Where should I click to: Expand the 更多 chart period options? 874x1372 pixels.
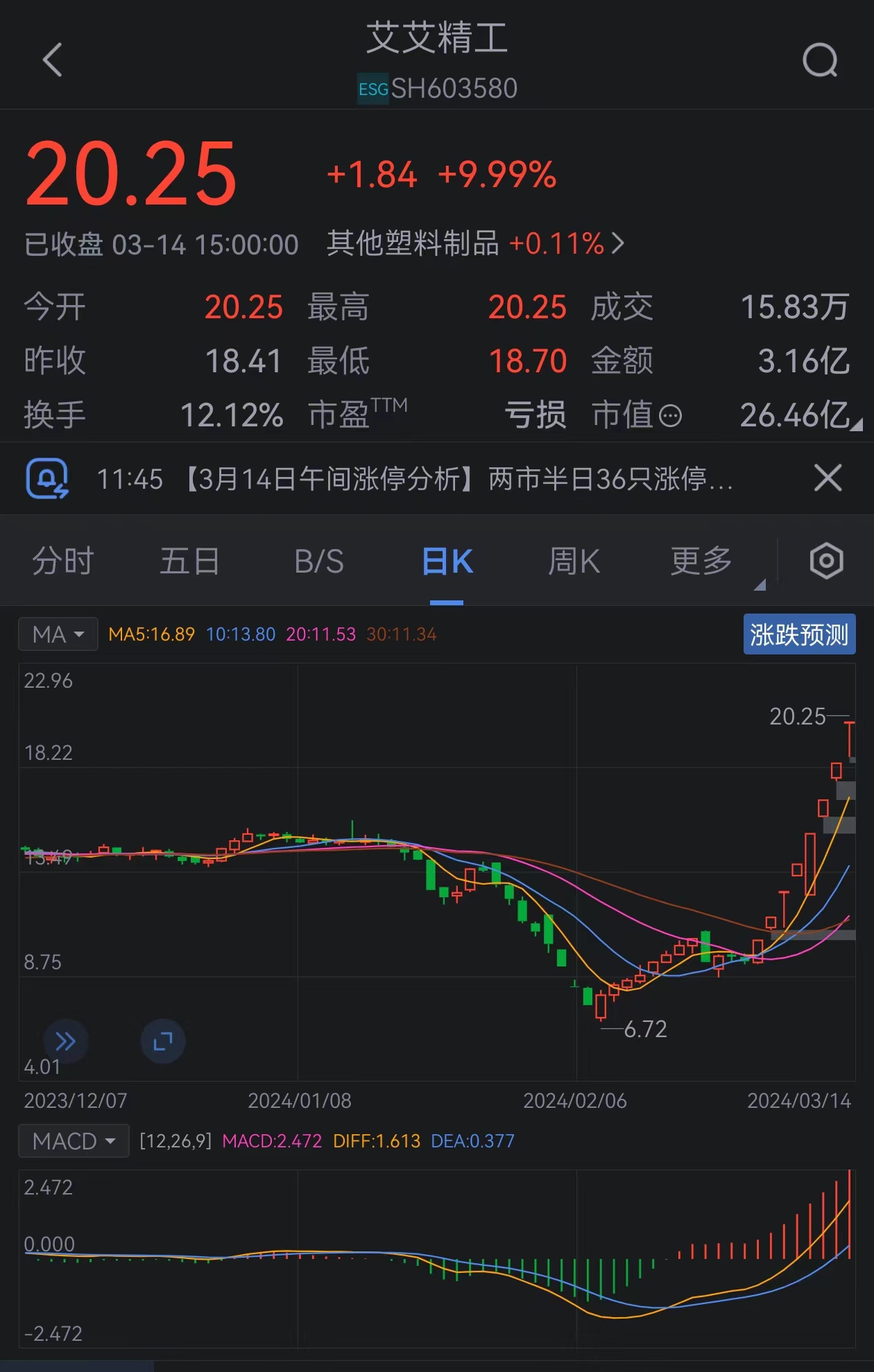pos(702,561)
